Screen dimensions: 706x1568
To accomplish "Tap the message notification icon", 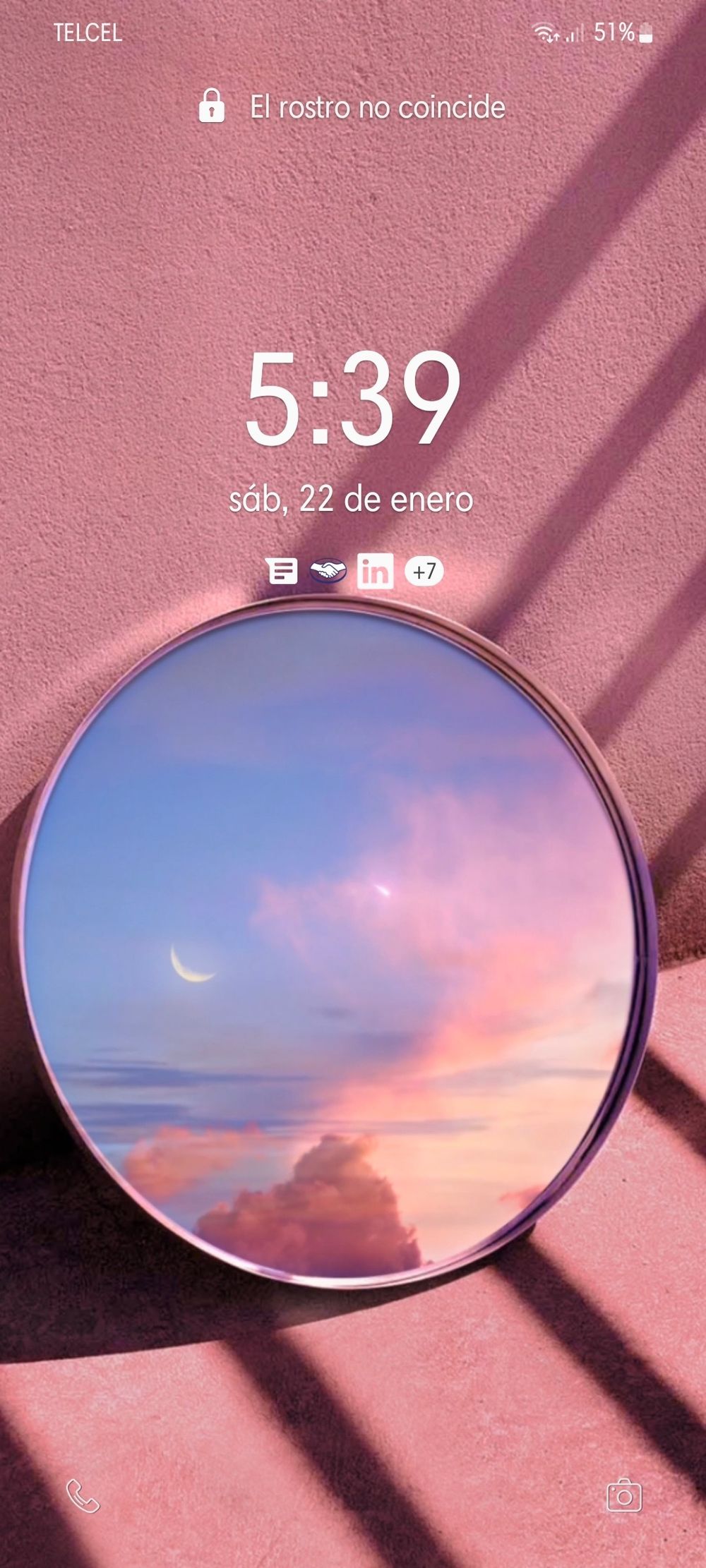I will [x=282, y=570].
